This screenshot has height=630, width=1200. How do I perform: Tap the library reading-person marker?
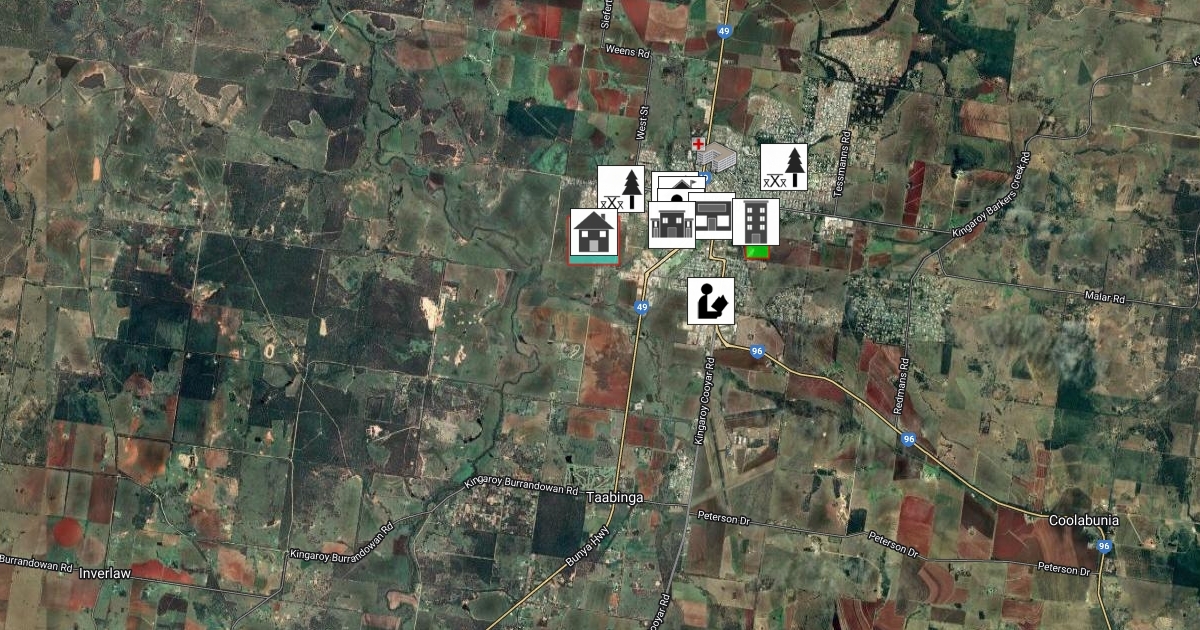711,300
